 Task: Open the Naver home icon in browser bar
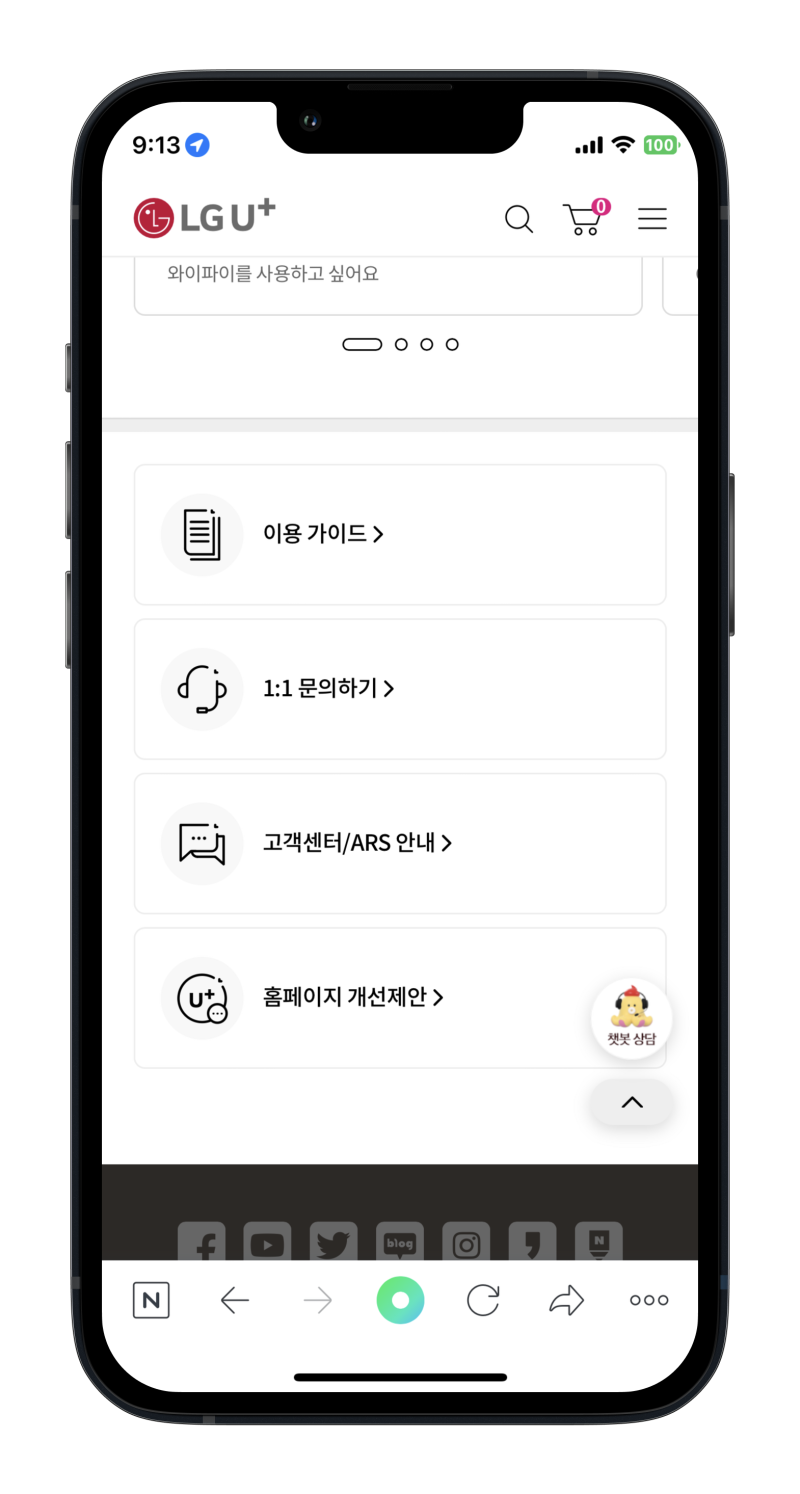click(x=151, y=1300)
